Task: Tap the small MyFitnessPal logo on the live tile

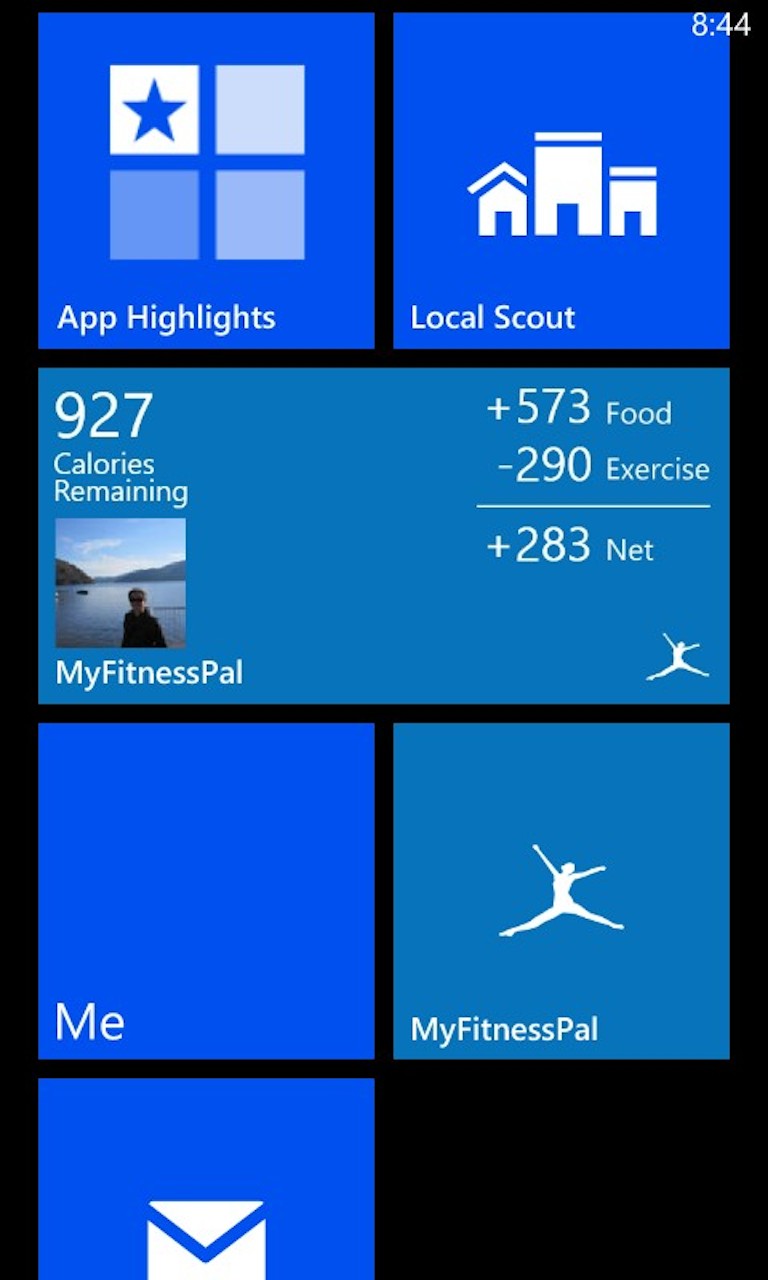Action: (679, 657)
